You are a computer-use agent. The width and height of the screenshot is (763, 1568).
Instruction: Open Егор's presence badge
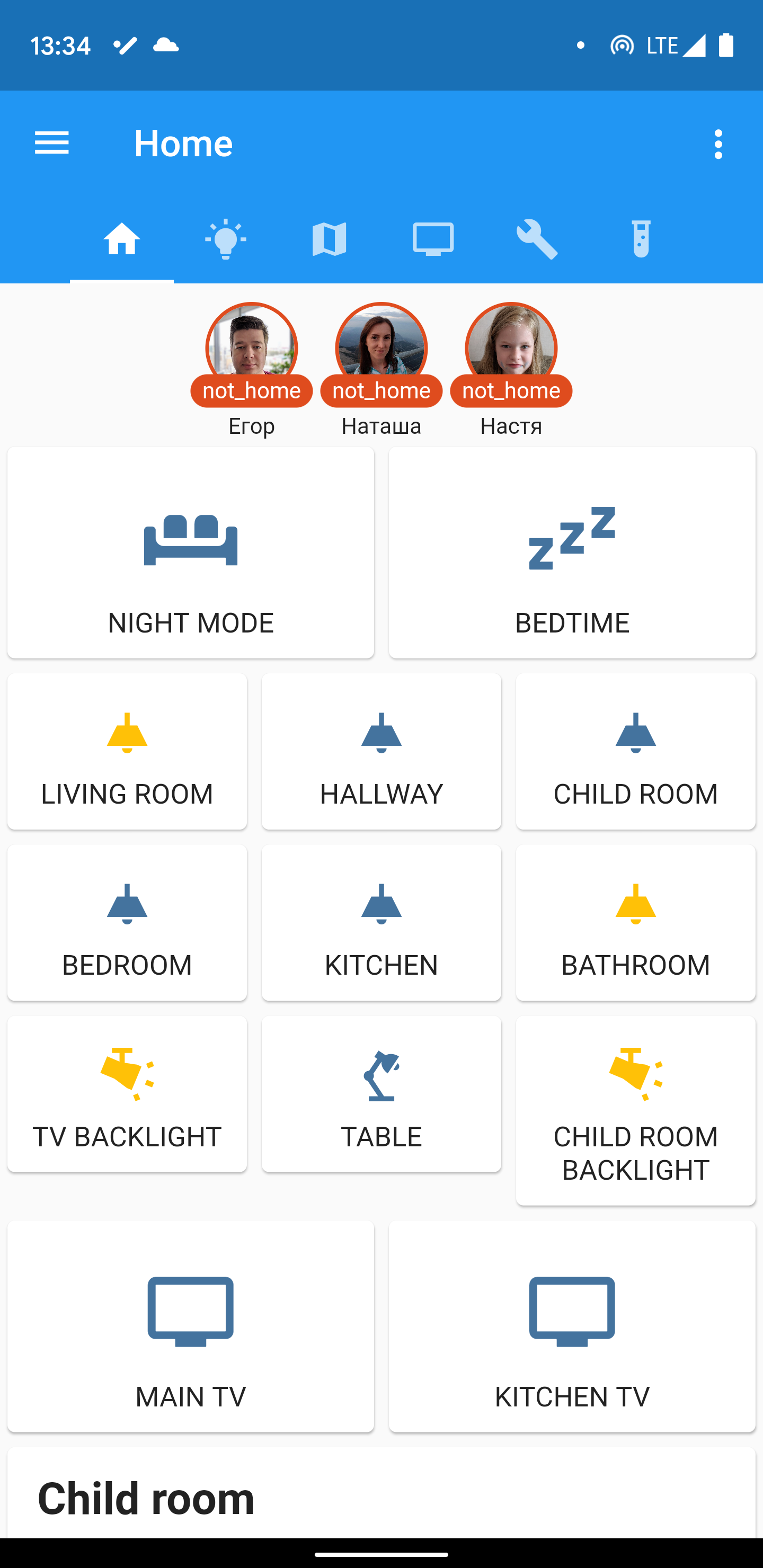pos(252,369)
